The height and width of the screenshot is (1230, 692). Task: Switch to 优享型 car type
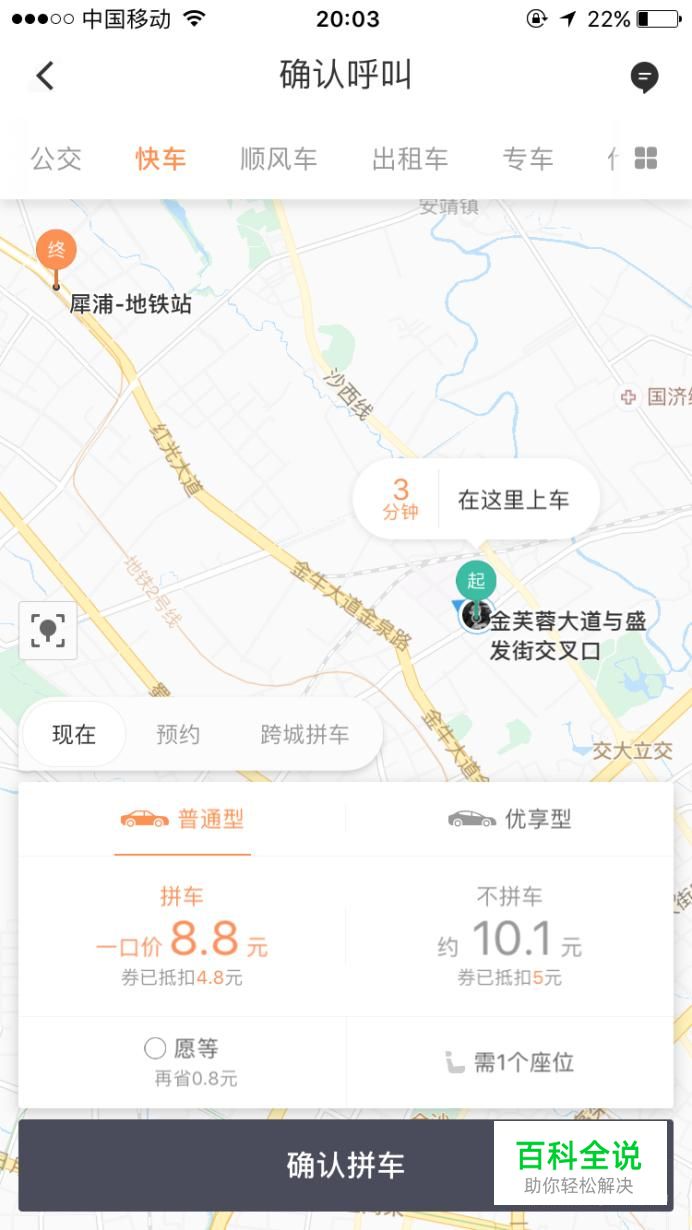[x=510, y=819]
